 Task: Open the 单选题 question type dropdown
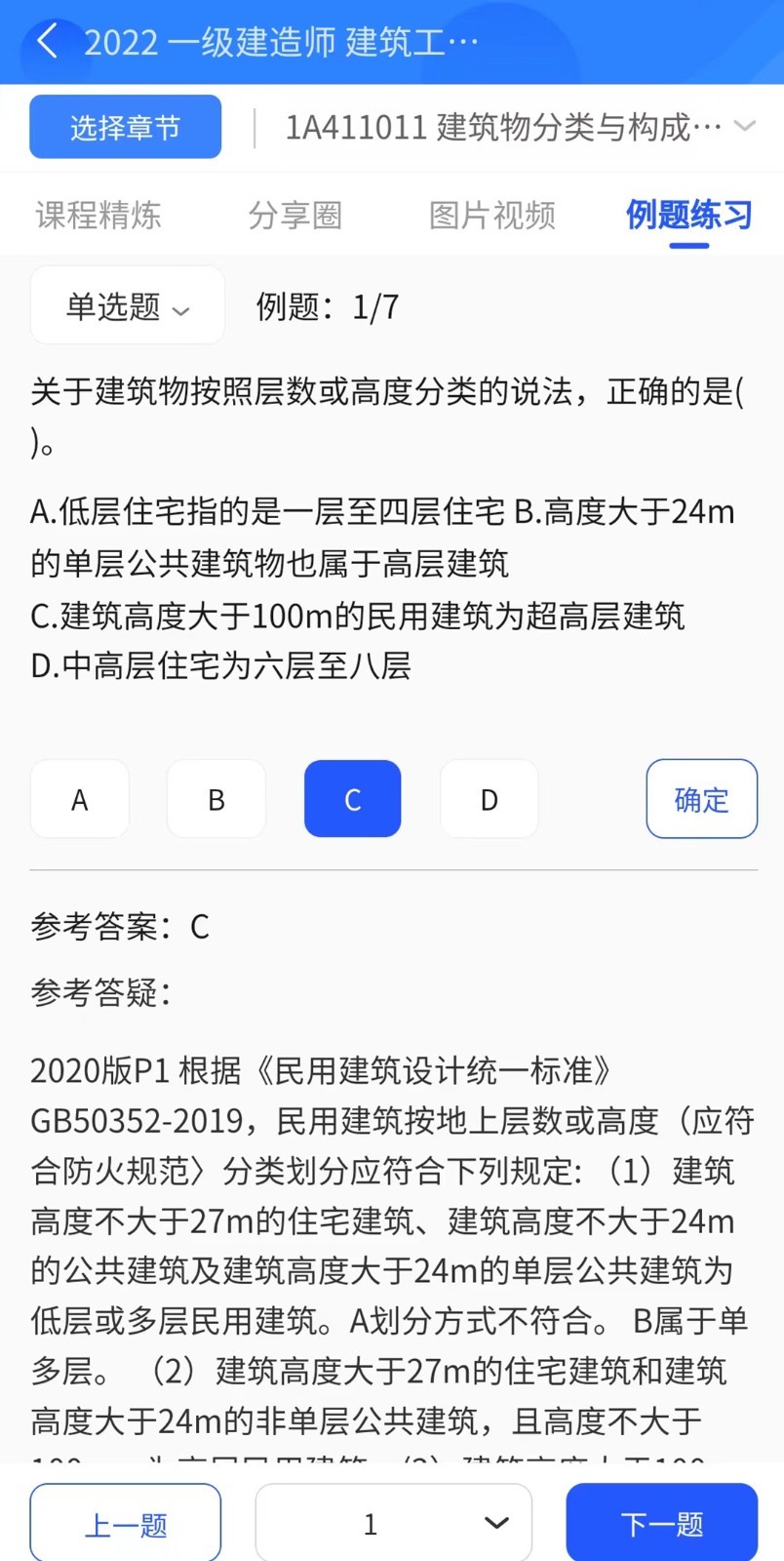pos(128,306)
